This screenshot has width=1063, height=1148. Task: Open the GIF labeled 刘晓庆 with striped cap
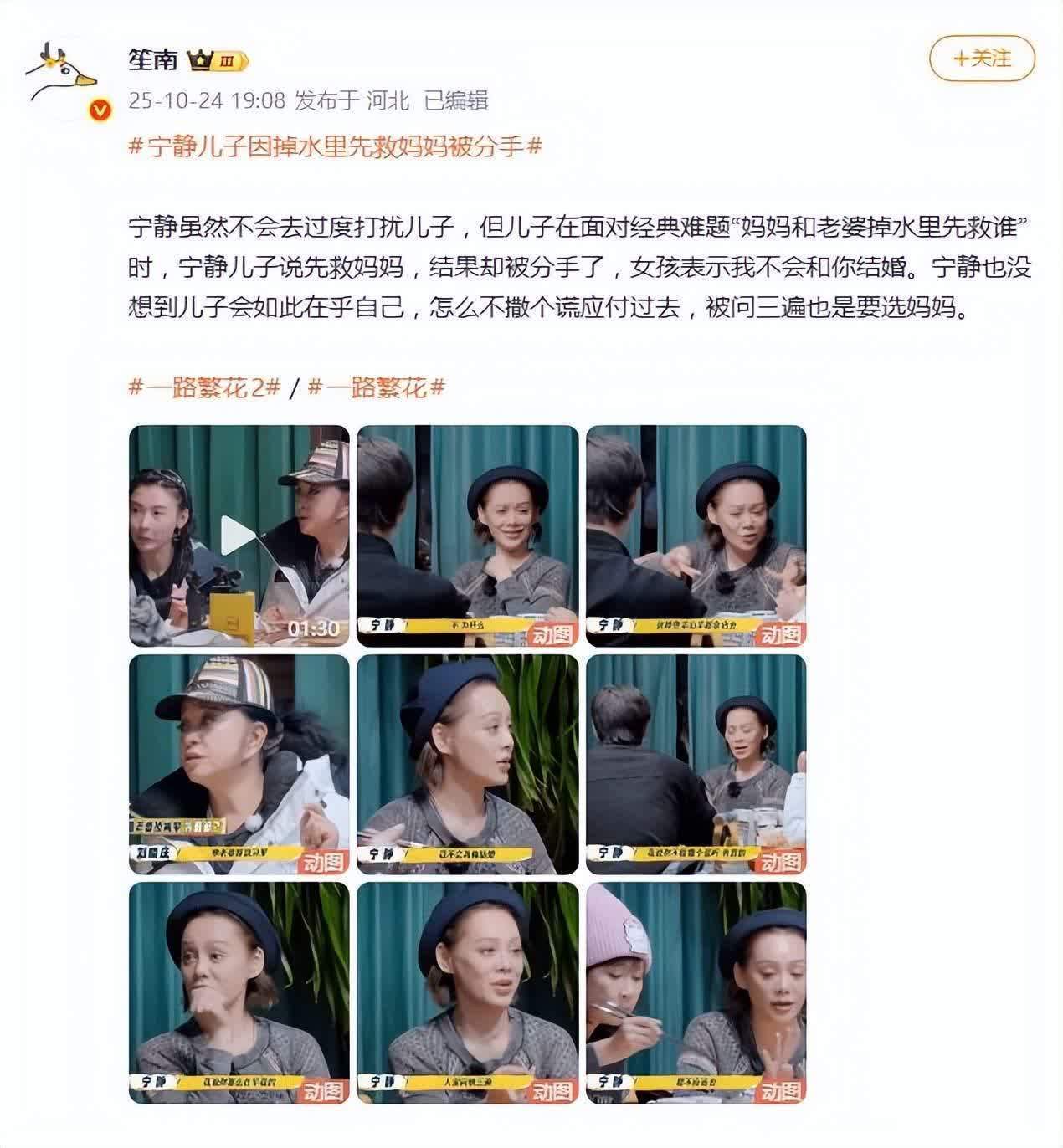pos(239,764)
